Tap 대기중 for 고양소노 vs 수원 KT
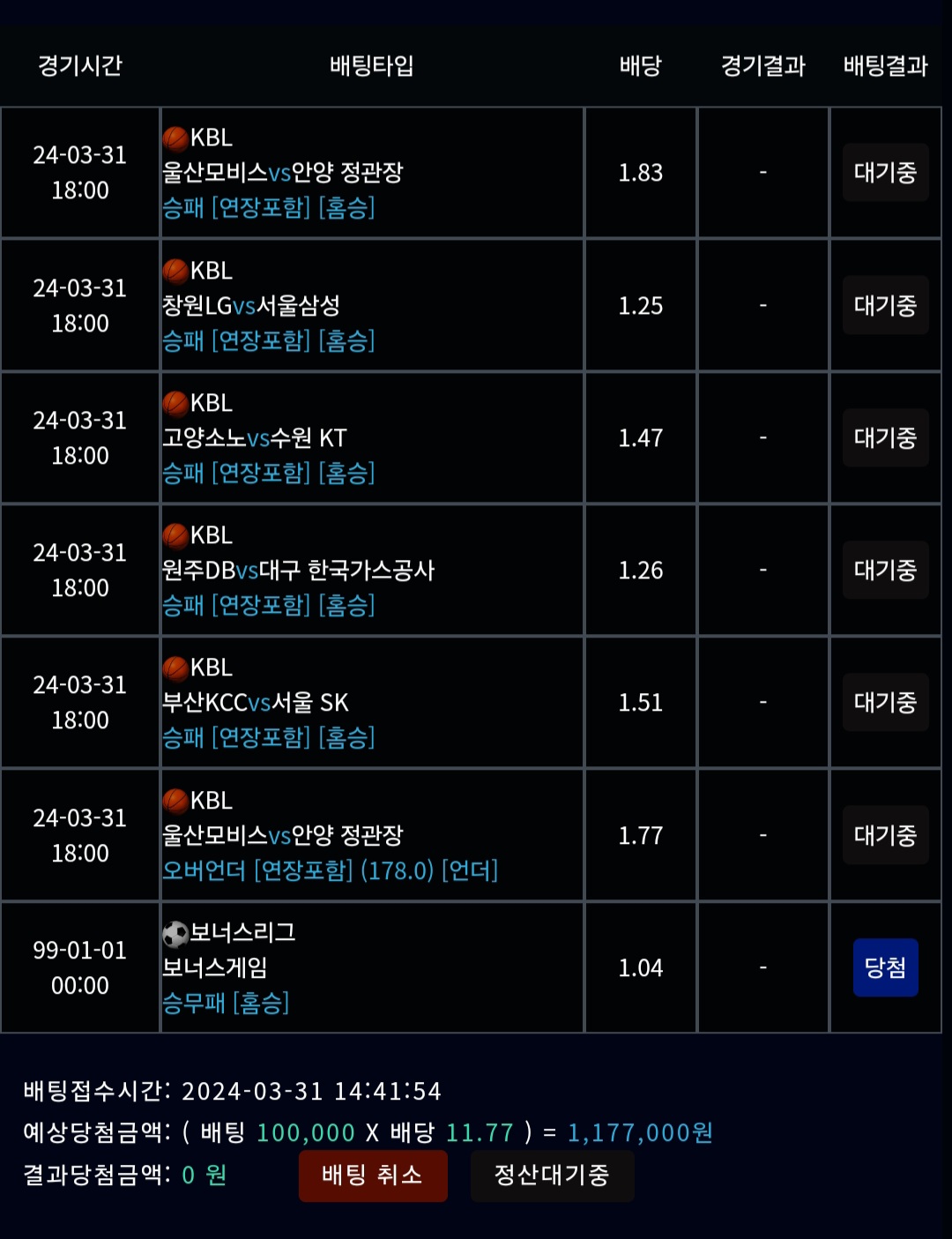Screen dimensions: 952x1239 (885, 437)
